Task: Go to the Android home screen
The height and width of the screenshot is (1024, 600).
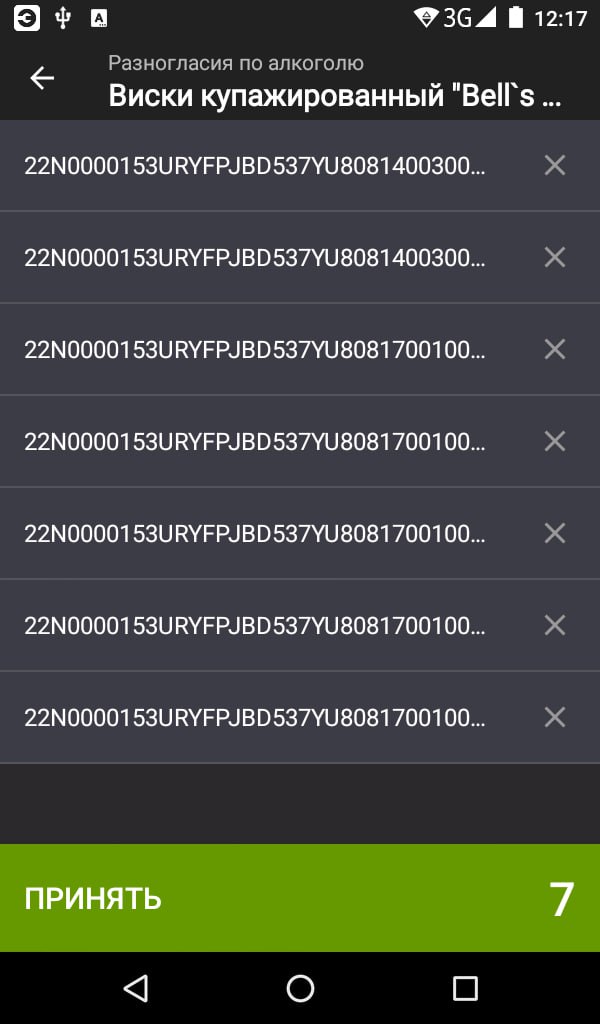Action: point(300,989)
